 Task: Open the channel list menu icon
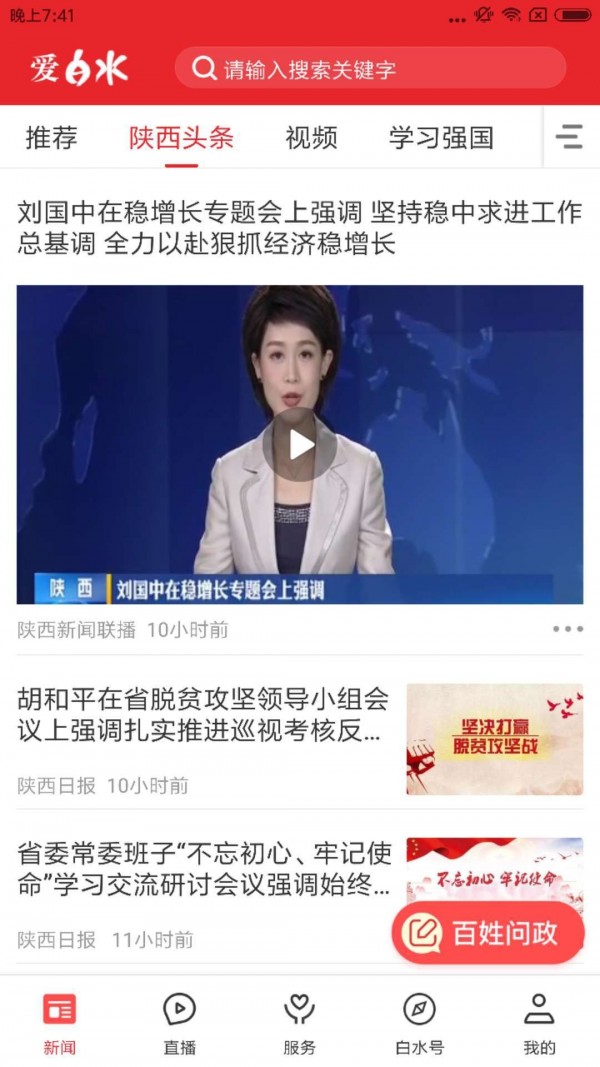[569, 137]
